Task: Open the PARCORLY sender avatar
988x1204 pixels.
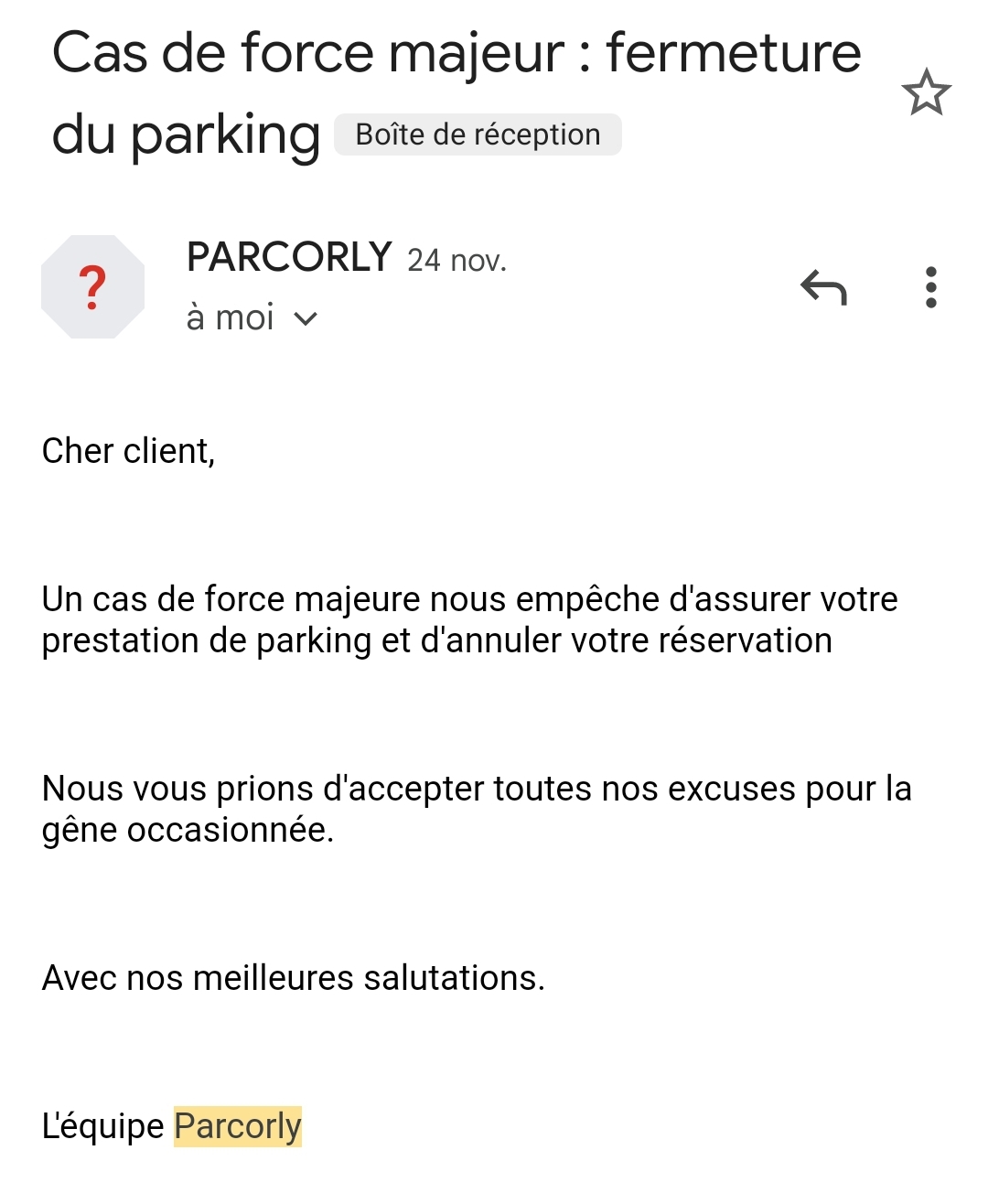Action: coord(92,287)
